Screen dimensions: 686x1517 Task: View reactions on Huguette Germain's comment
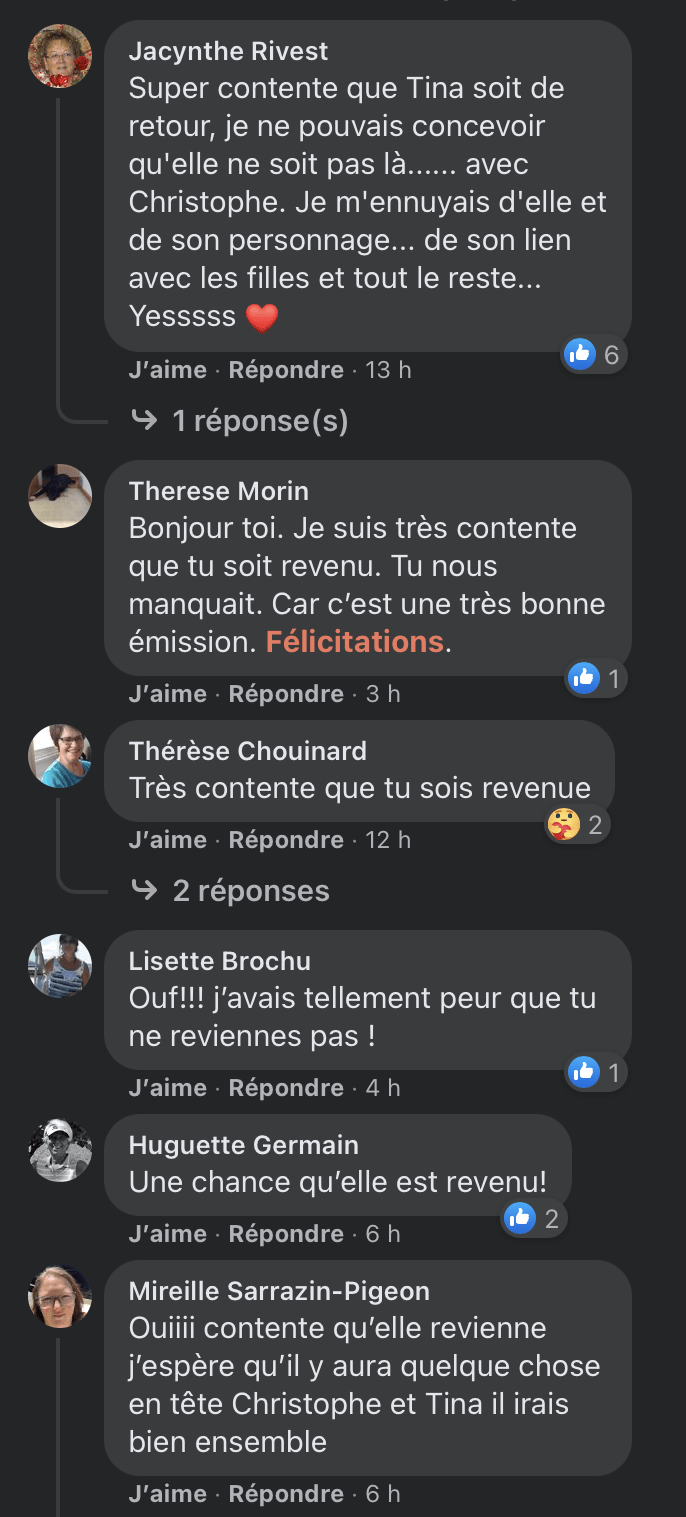click(534, 1218)
